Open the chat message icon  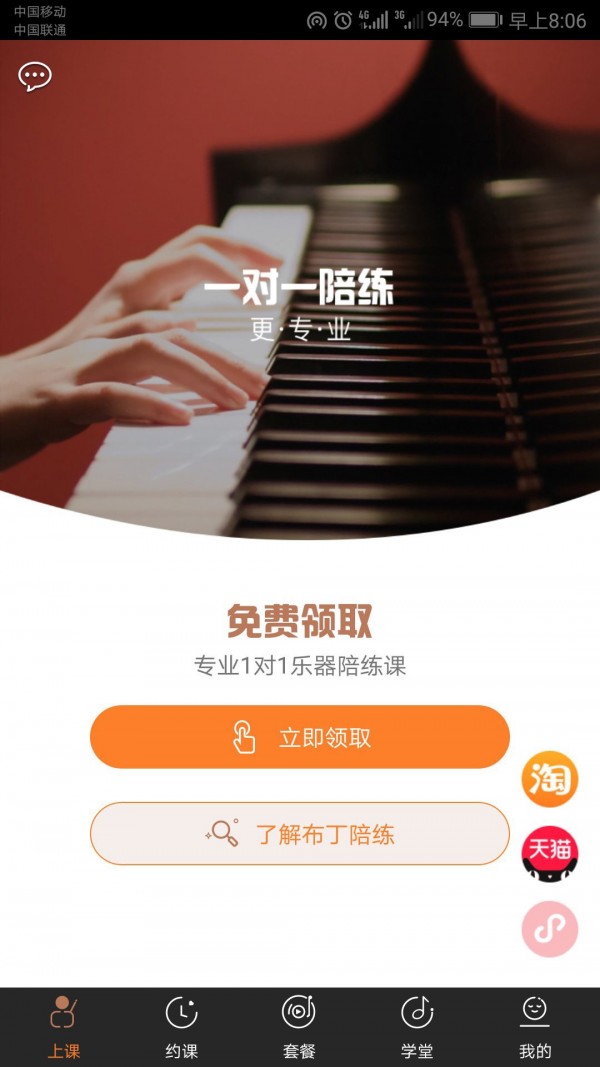click(35, 76)
